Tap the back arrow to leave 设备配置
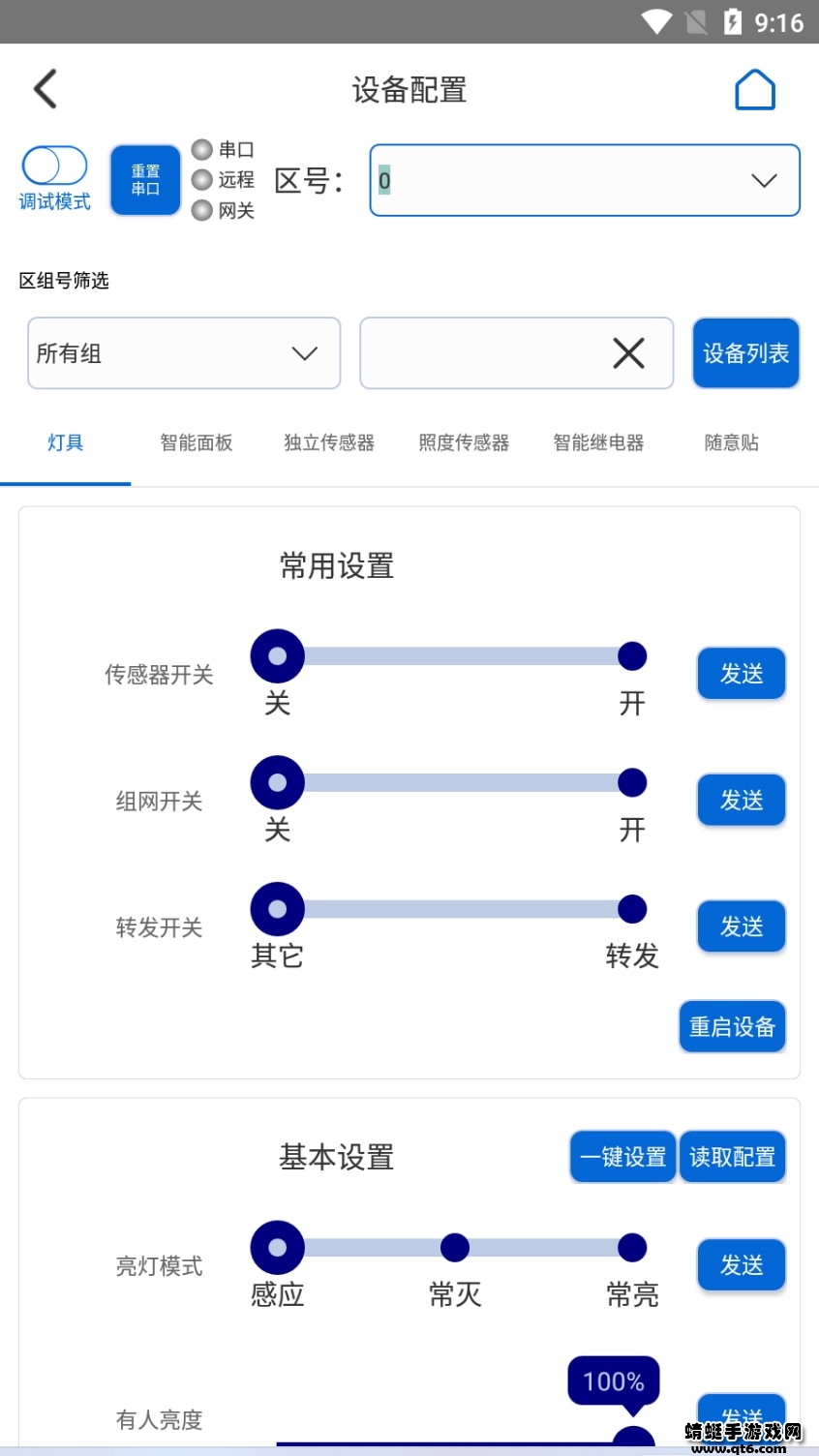This screenshot has height=1456, width=819. pos(44,88)
